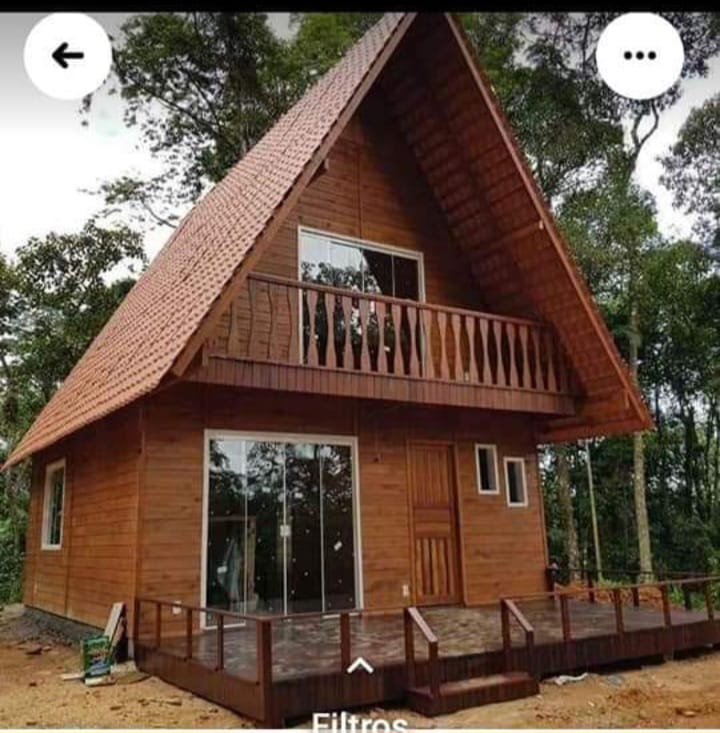Image resolution: width=720 pixels, height=733 pixels.
Task: Go back using the arrow button
Action: (x=68, y=56)
